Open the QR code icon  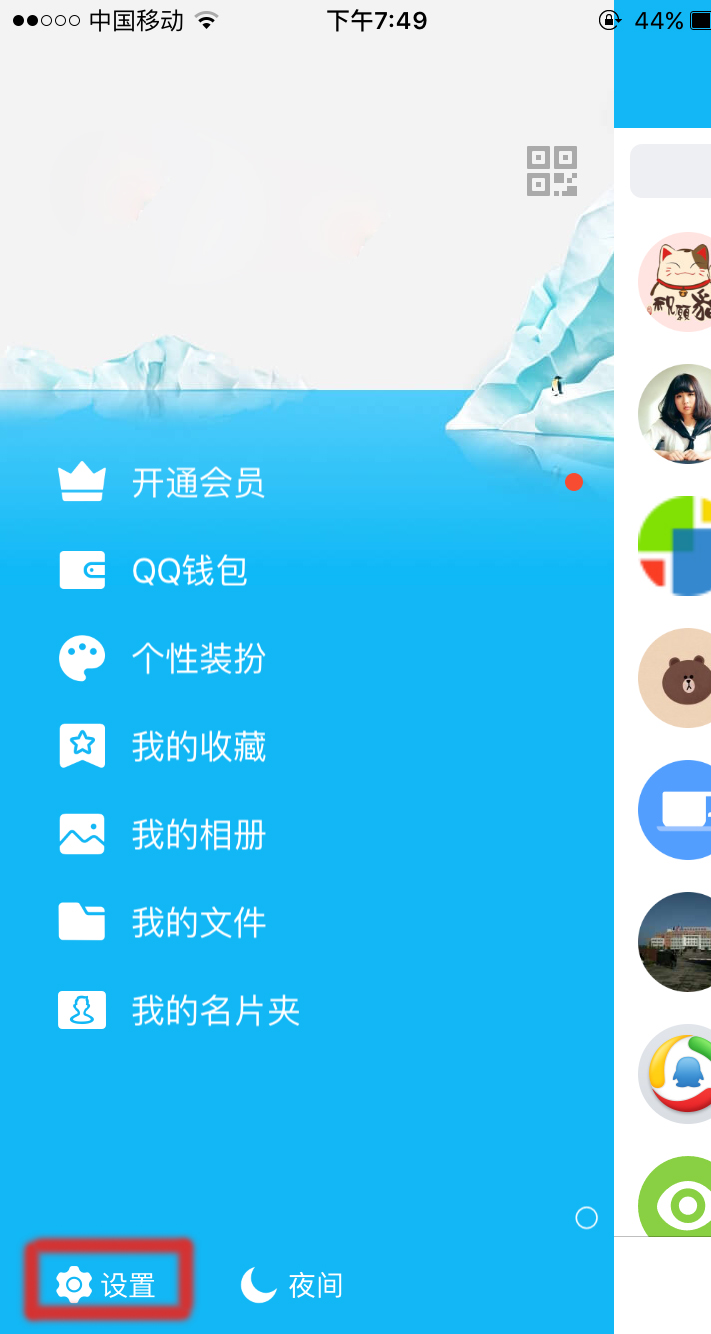point(553,171)
